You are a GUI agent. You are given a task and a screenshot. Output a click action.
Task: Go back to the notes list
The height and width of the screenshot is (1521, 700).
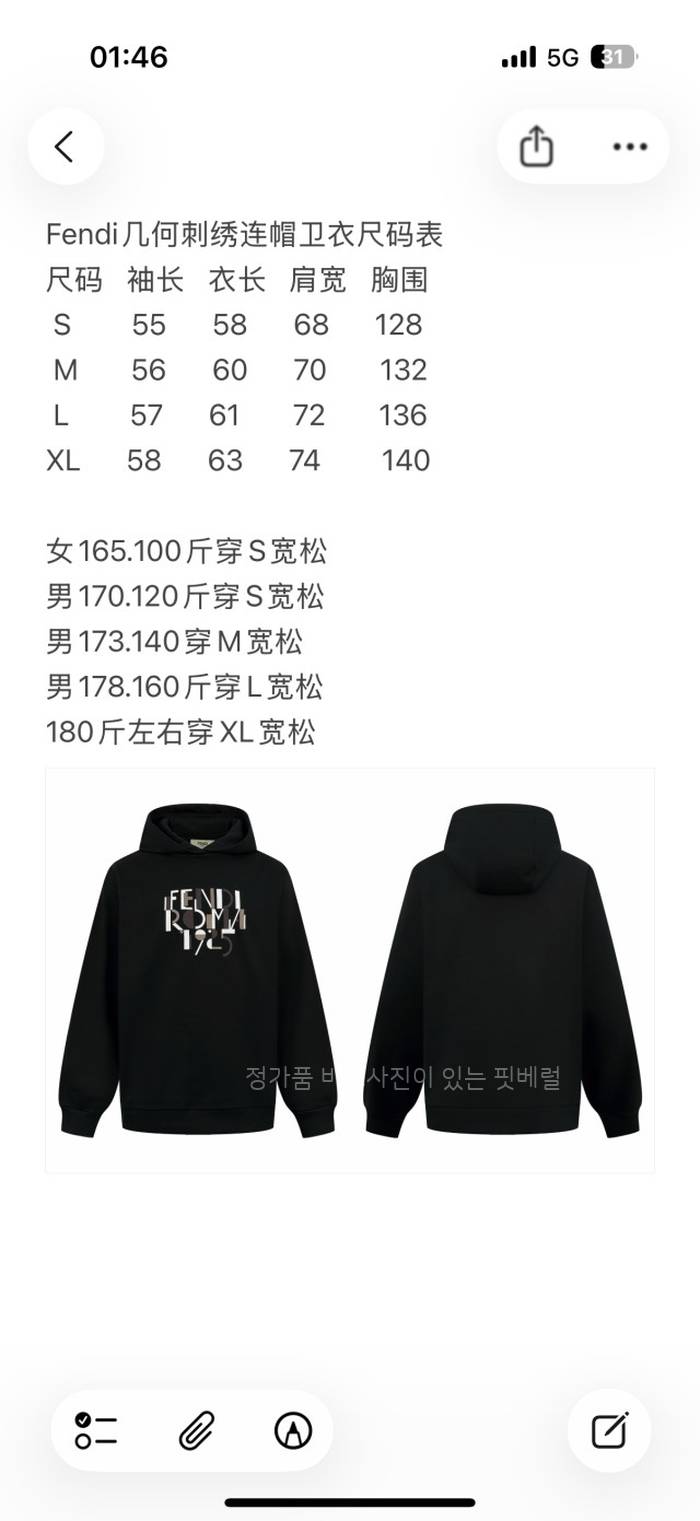coord(65,147)
